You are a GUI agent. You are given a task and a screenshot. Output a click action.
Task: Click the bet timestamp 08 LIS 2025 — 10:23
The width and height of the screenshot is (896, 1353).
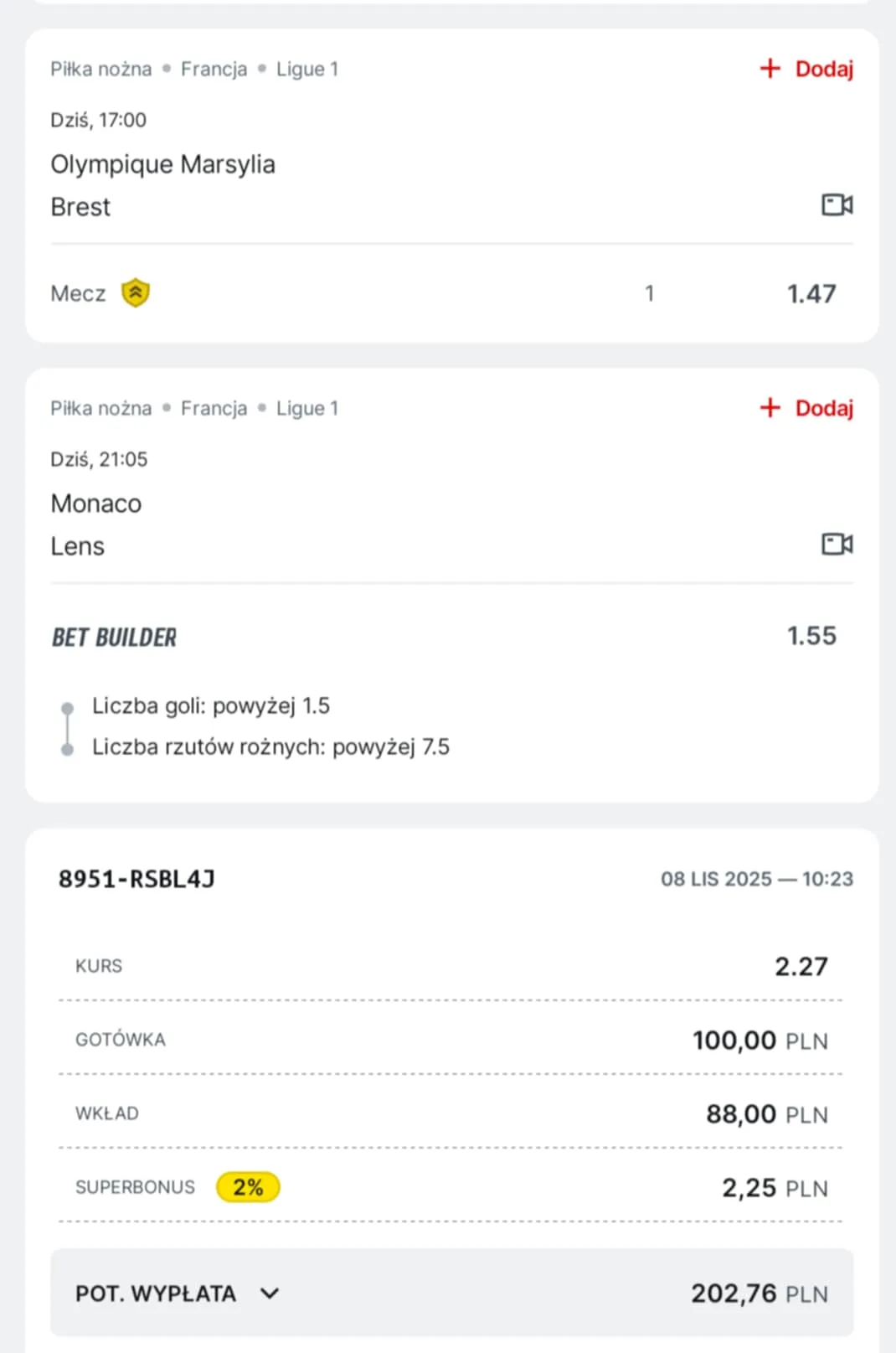(x=756, y=879)
